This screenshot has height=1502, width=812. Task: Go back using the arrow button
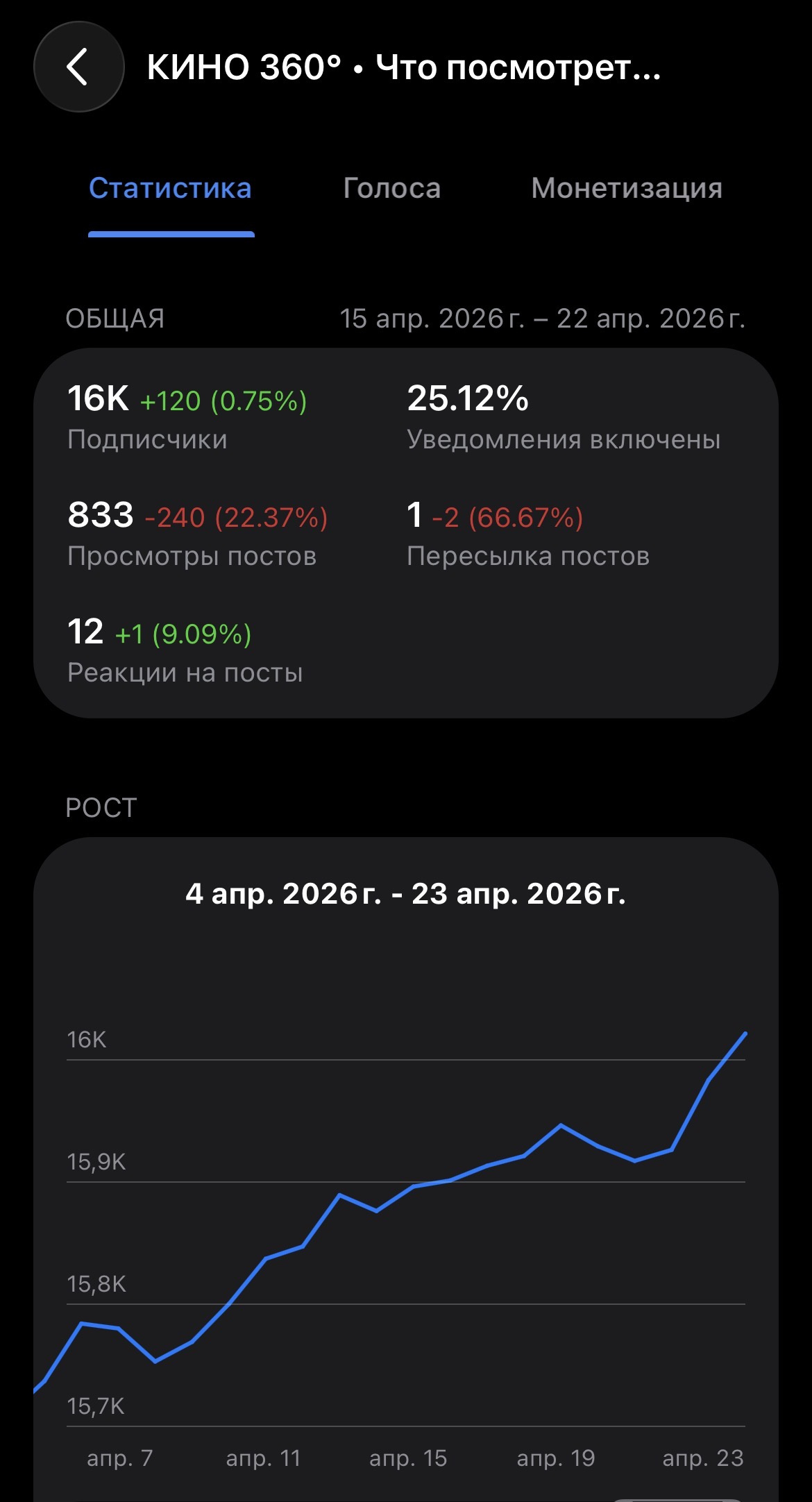78,67
